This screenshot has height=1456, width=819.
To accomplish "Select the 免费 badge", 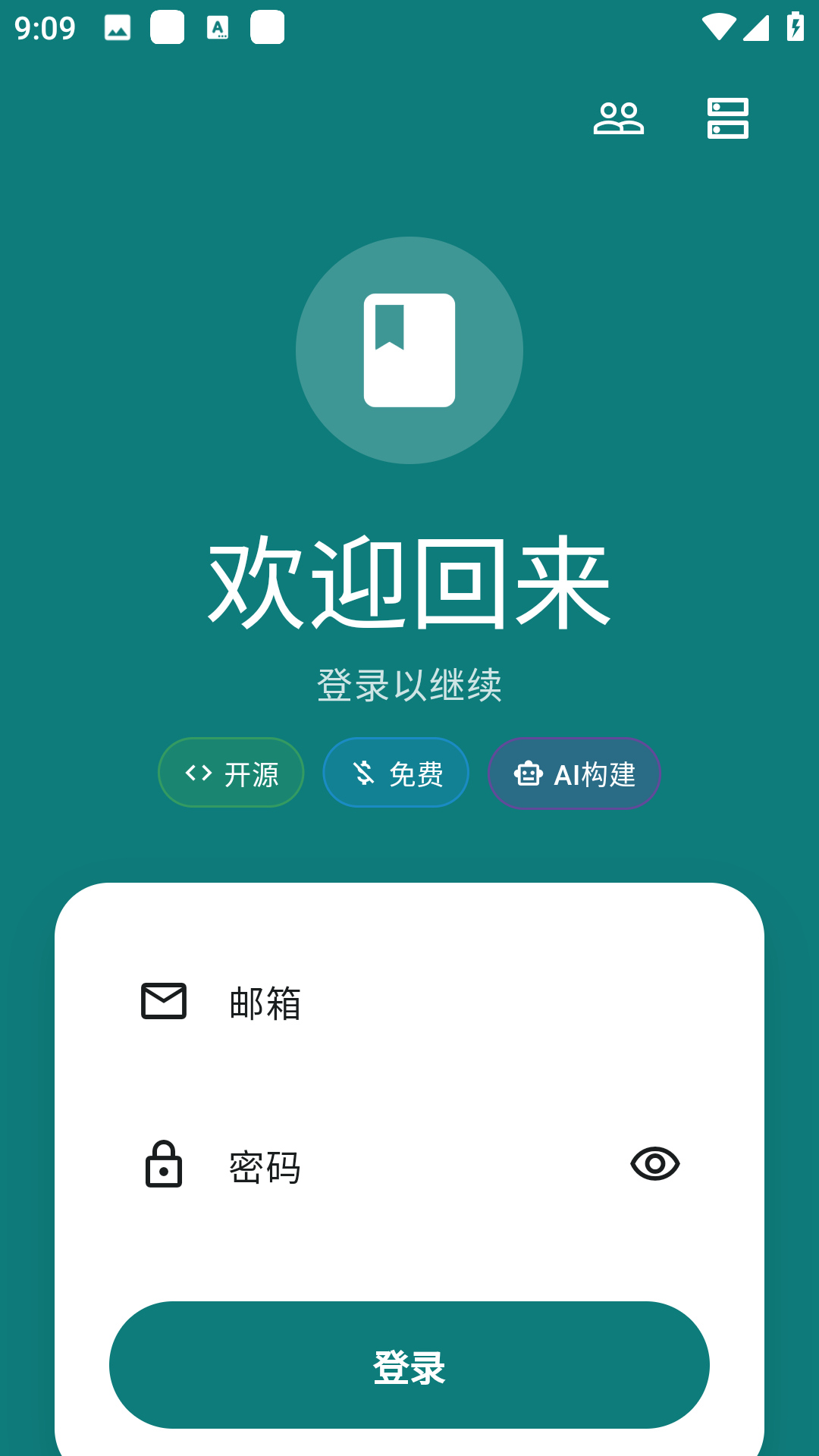I will tap(395, 772).
